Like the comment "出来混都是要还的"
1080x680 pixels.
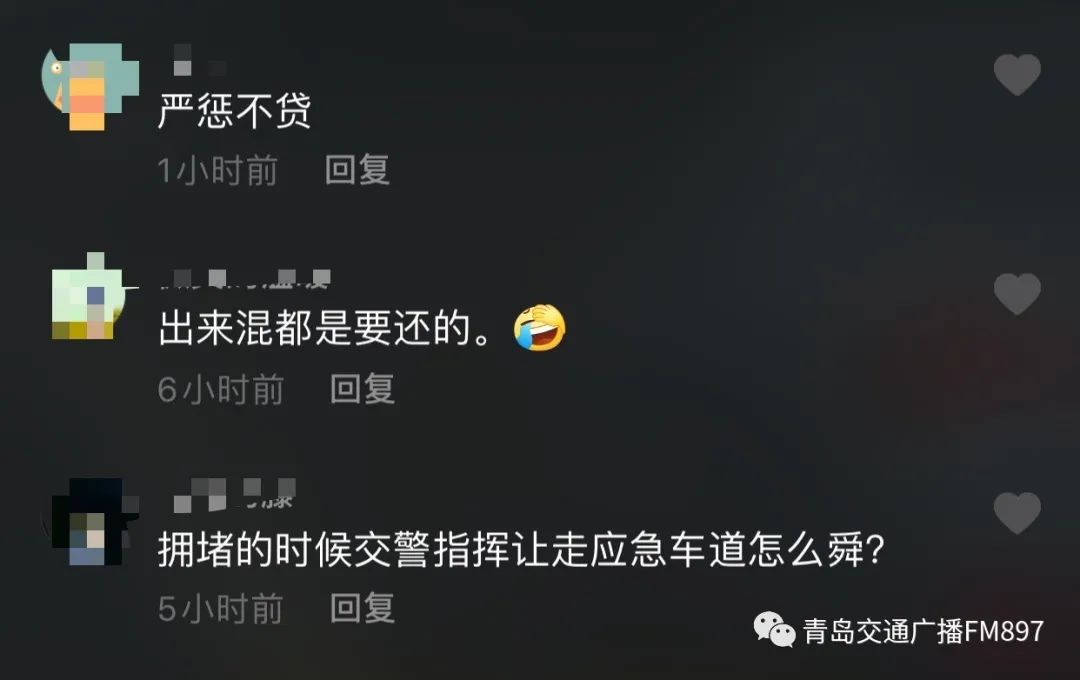click(1017, 294)
